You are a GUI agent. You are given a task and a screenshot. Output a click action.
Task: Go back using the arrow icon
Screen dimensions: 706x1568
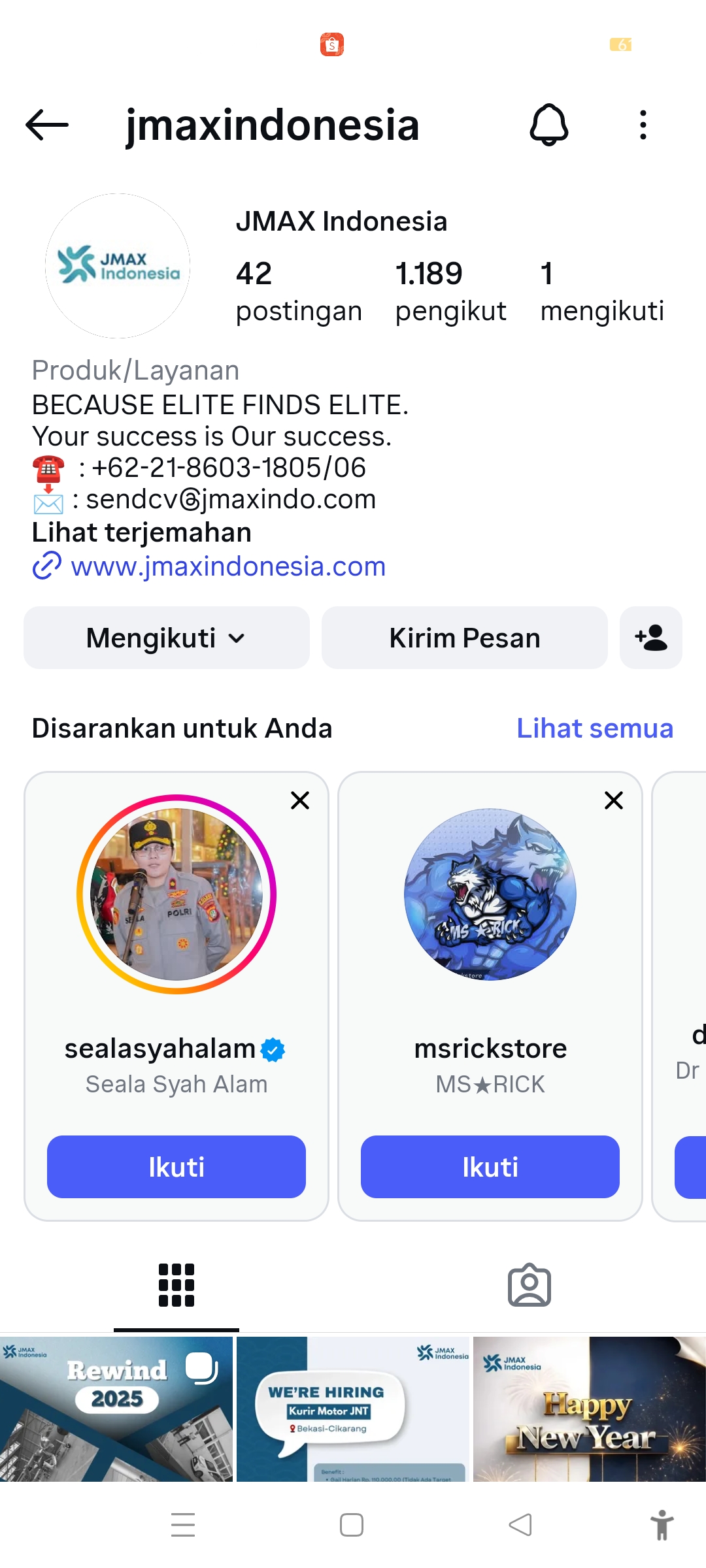point(47,125)
